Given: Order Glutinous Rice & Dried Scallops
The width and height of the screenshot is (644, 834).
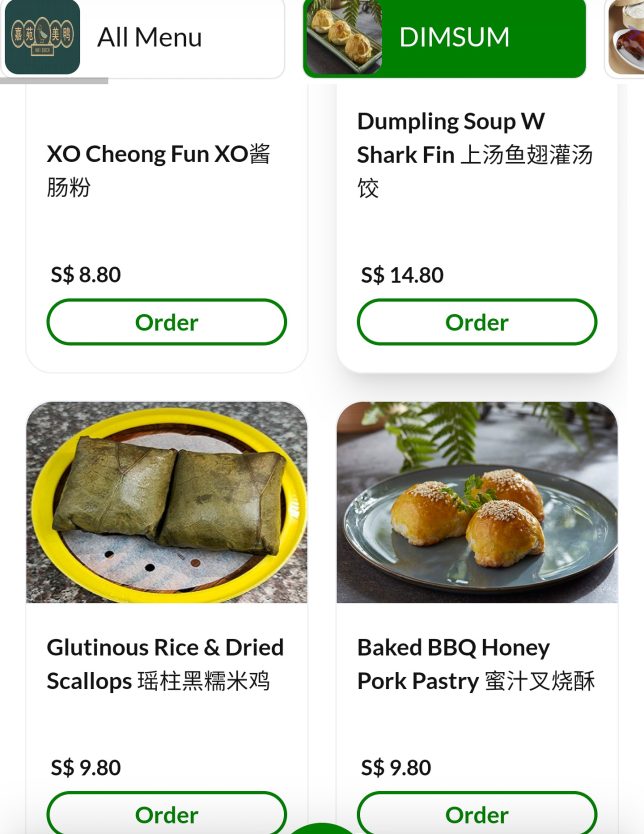Looking at the screenshot, I should [x=166, y=813].
